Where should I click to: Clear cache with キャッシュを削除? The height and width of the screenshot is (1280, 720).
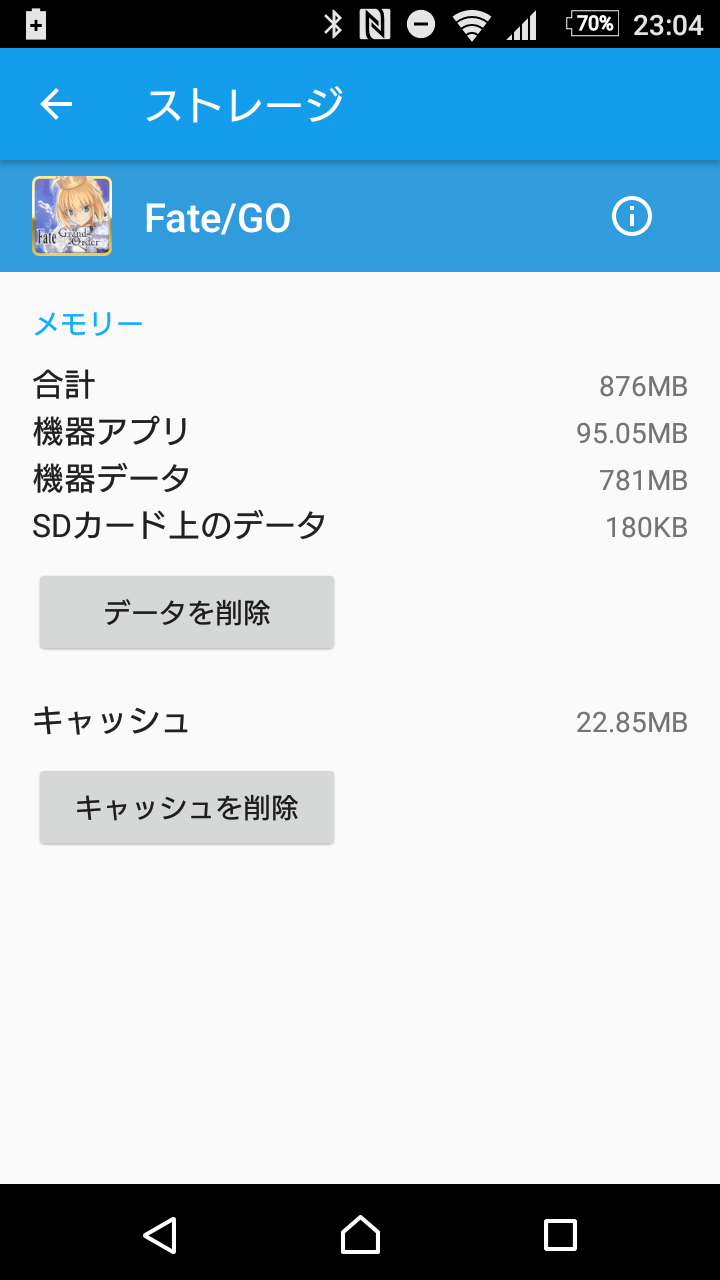187,807
